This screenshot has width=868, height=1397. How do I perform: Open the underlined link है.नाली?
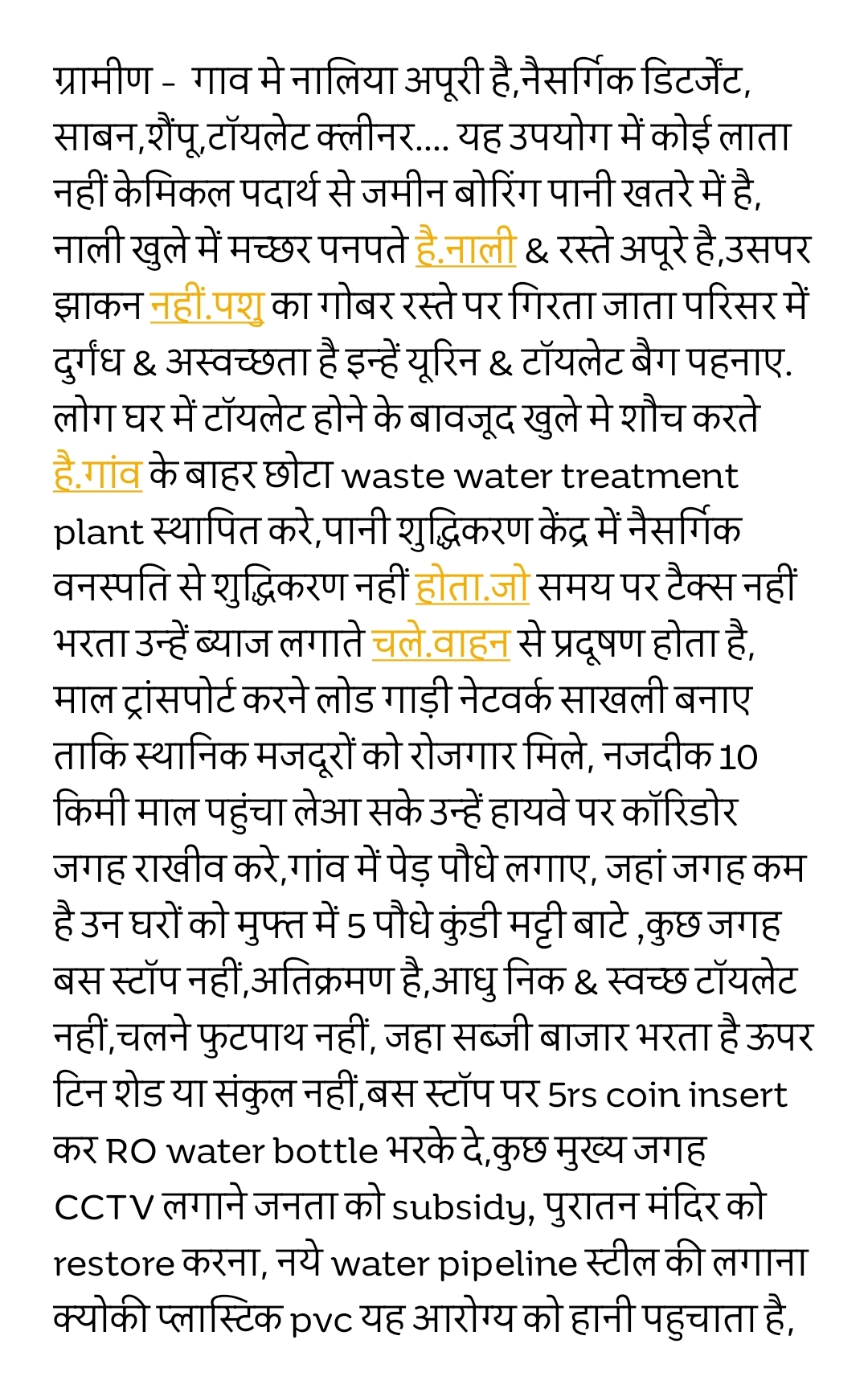point(465,248)
